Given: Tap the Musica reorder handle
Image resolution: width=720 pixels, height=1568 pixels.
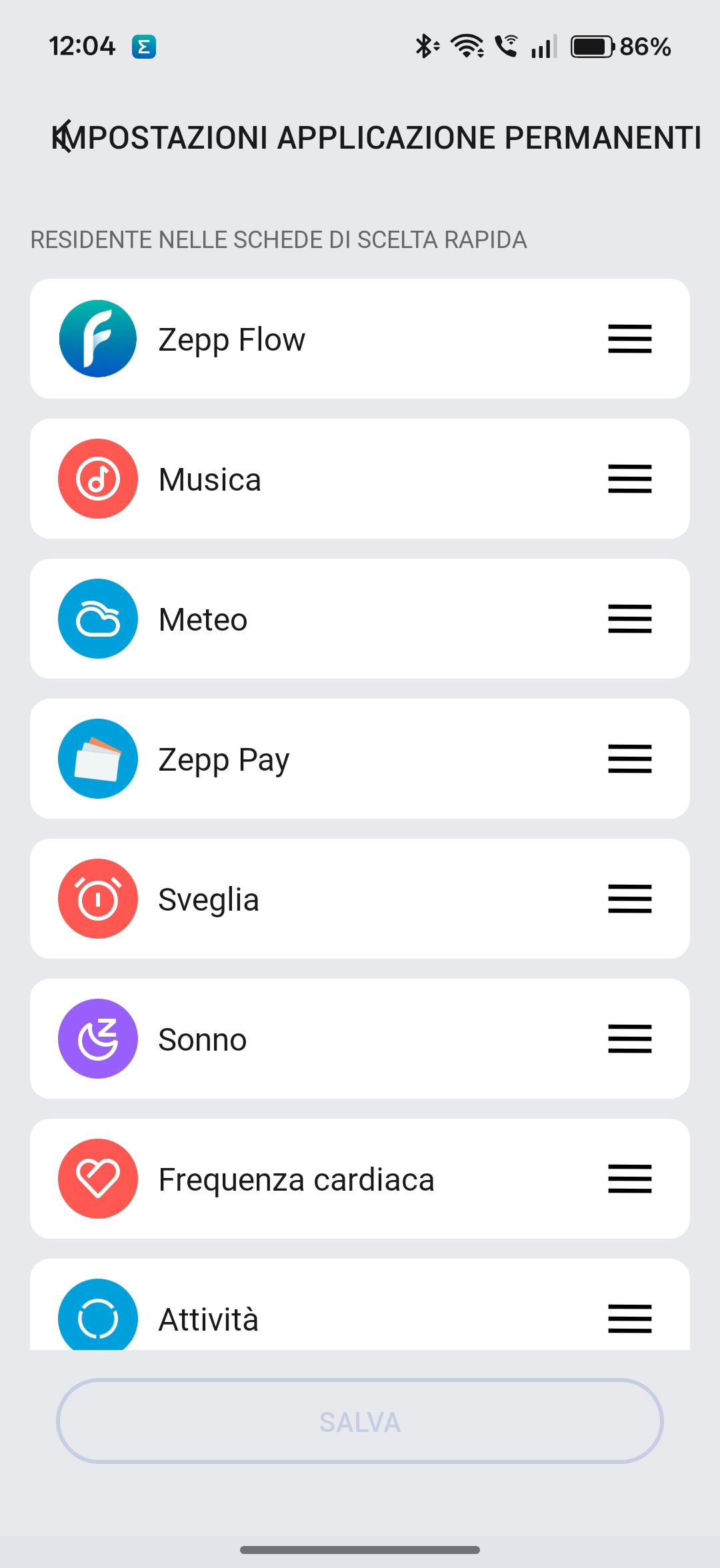Looking at the screenshot, I should [629, 479].
